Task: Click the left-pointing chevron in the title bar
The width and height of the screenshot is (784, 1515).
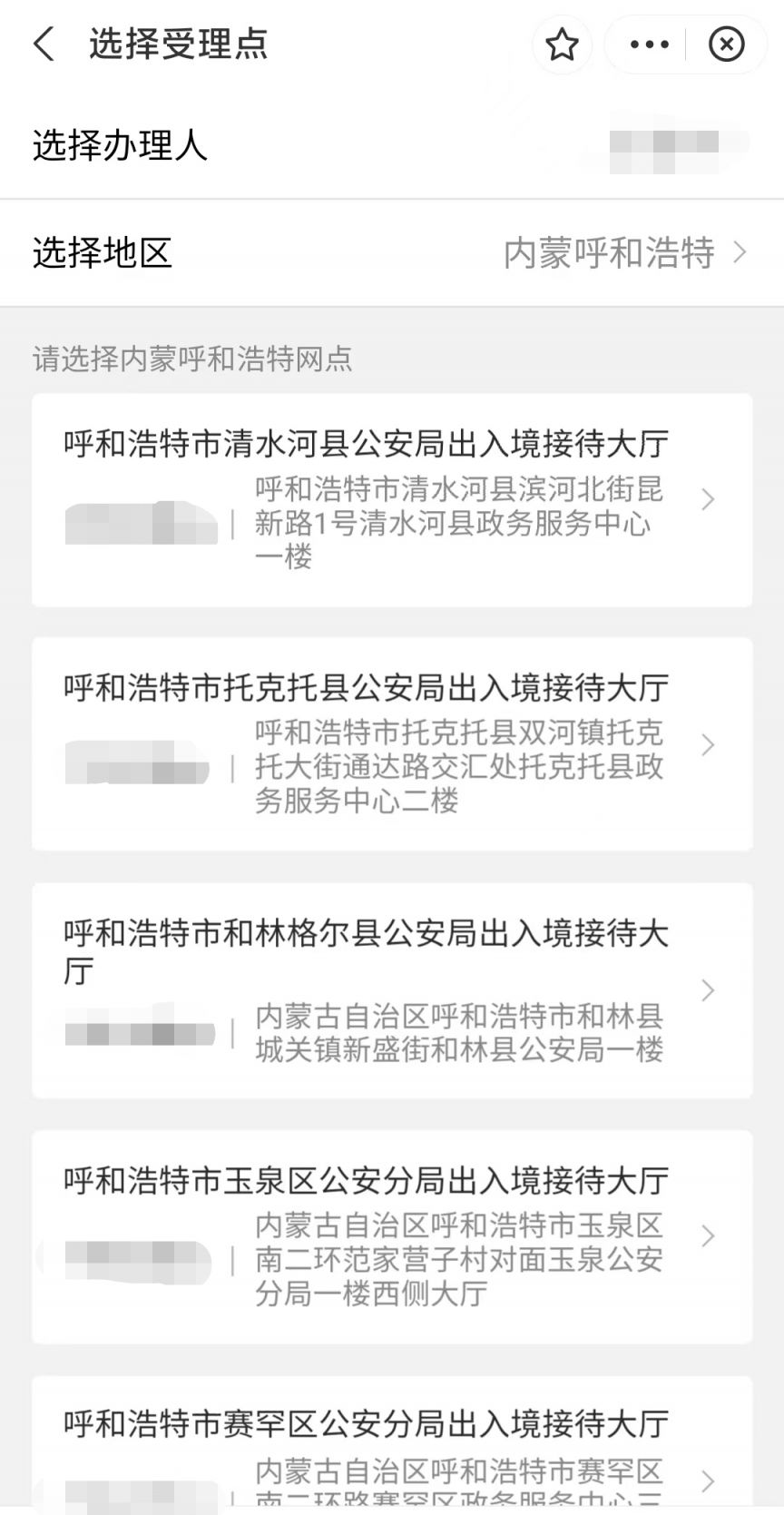Action: pos(43,44)
